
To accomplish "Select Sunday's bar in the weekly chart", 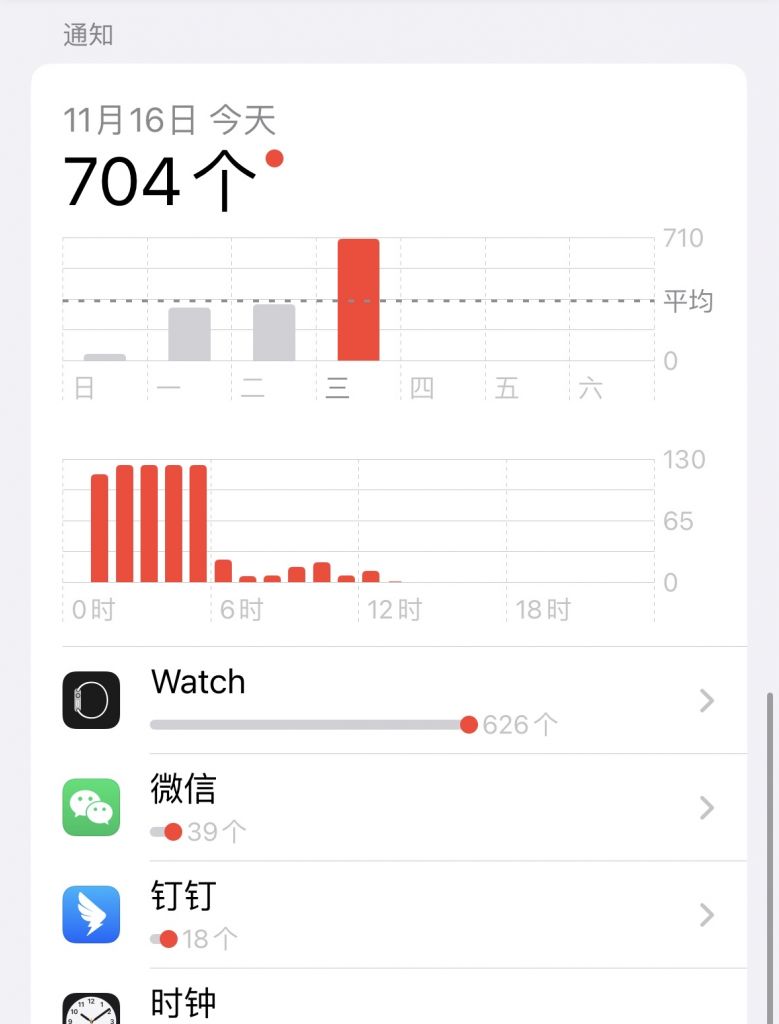I will 105,356.
